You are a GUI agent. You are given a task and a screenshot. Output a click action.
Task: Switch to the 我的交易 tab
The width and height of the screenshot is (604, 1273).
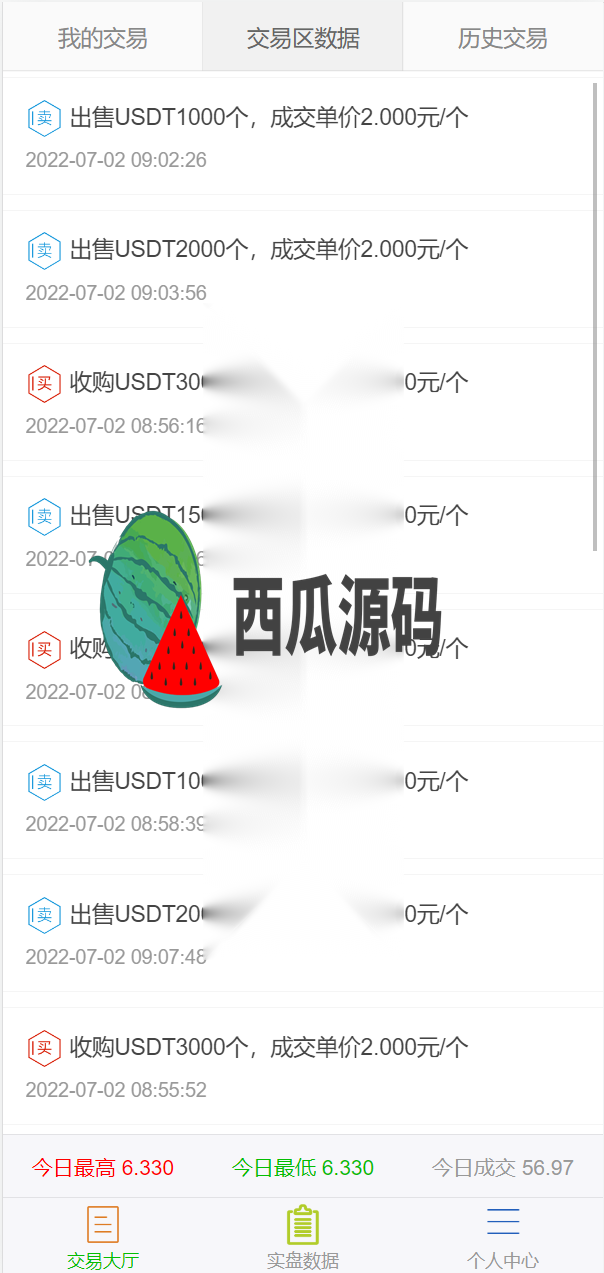click(x=102, y=37)
